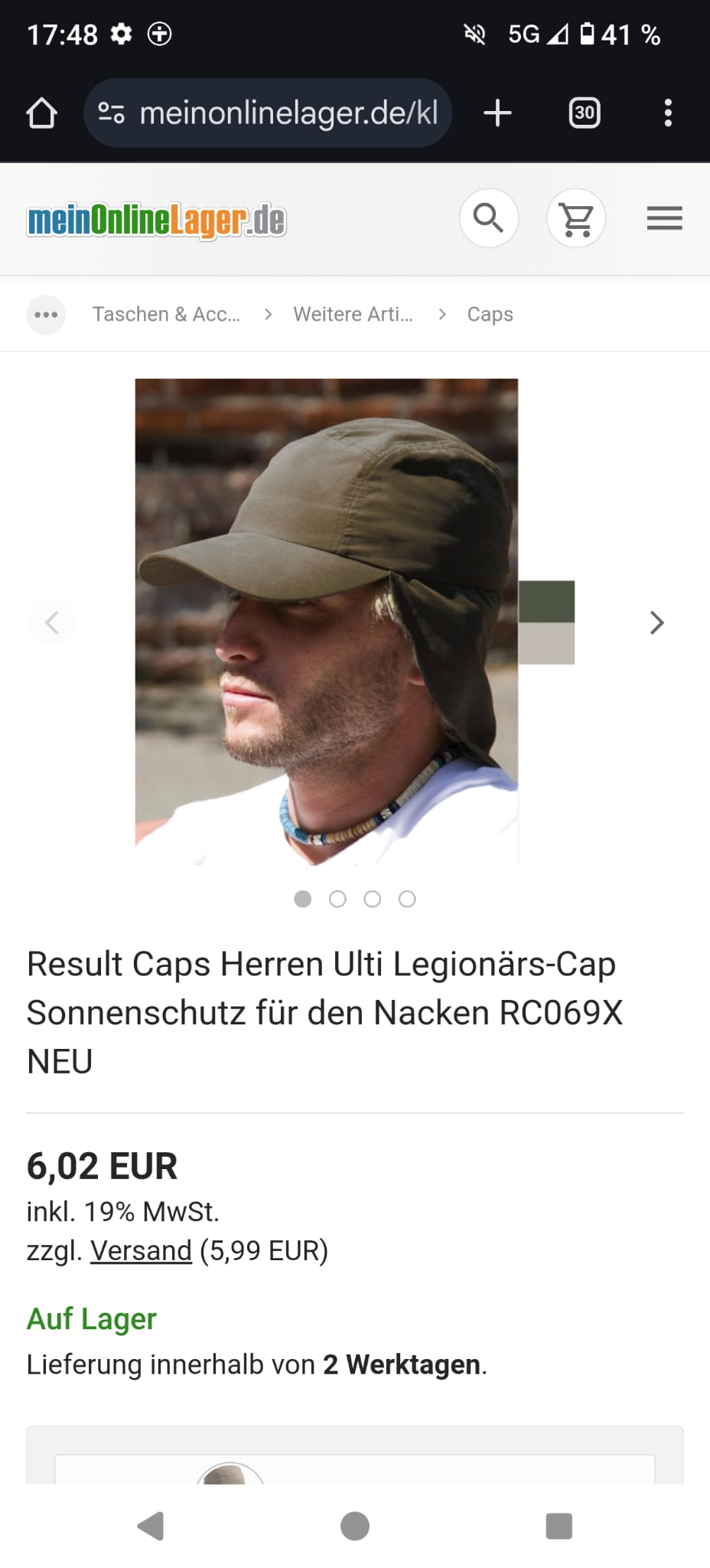Open the browser overflow menu
This screenshot has width=710, height=1568.
(668, 113)
